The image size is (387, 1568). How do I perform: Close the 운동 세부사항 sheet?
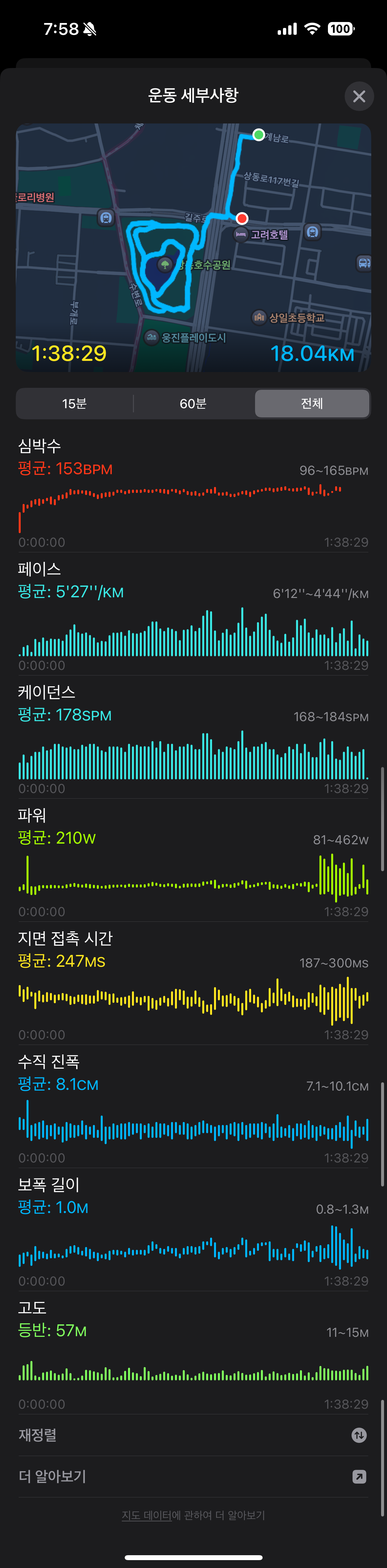point(359,96)
